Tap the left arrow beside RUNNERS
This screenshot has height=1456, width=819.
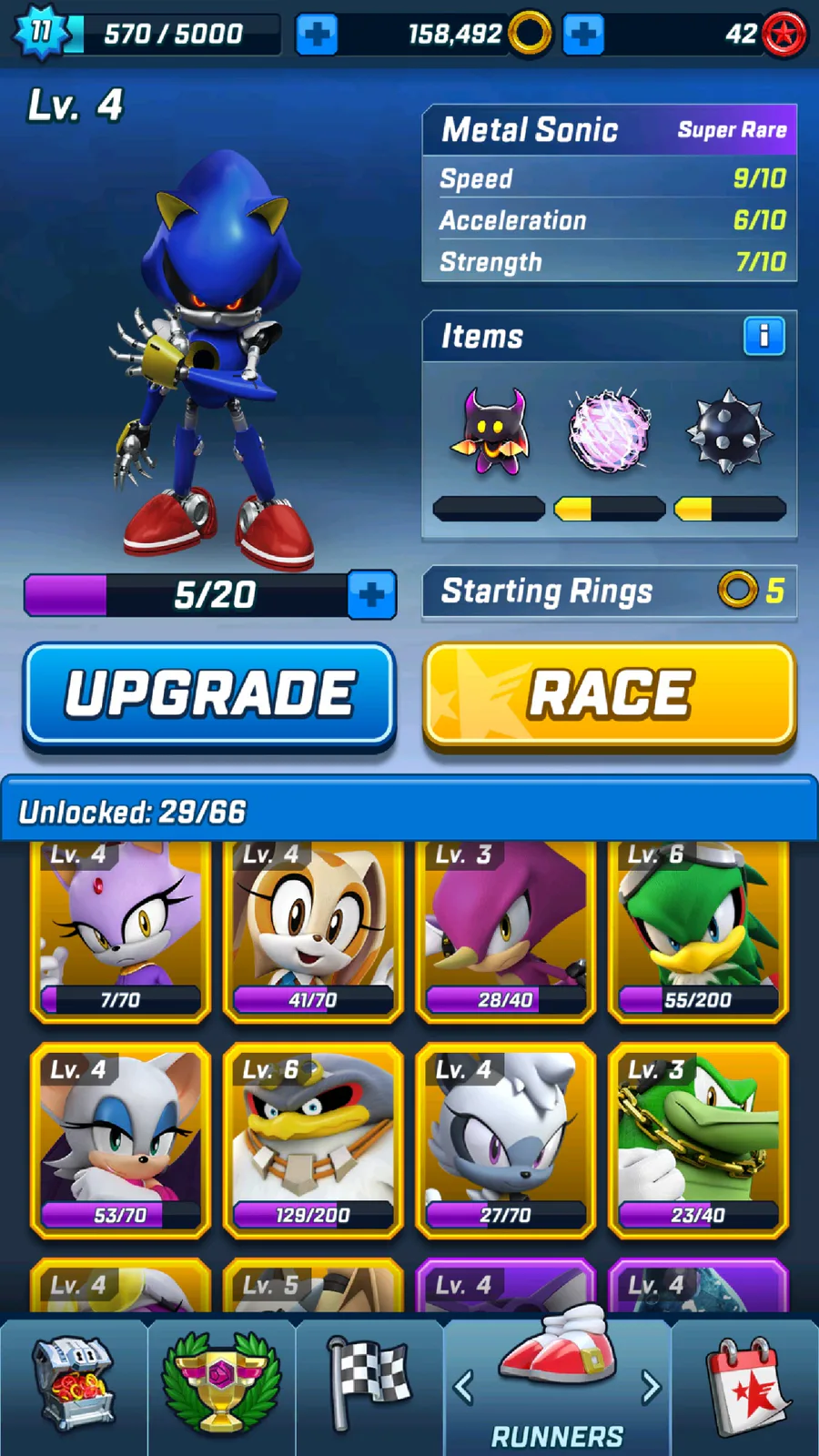(x=463, y=1388)
